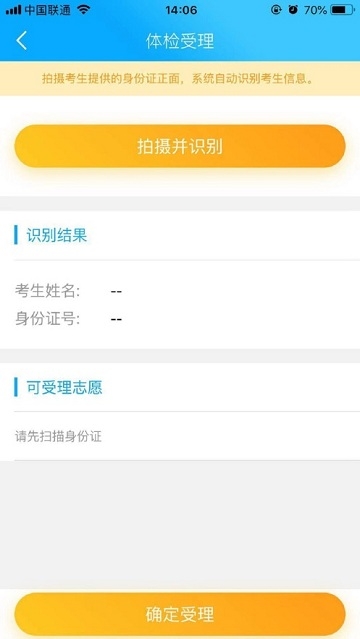
Task: Confirm with the 确定受理 button
Action: 180,614
